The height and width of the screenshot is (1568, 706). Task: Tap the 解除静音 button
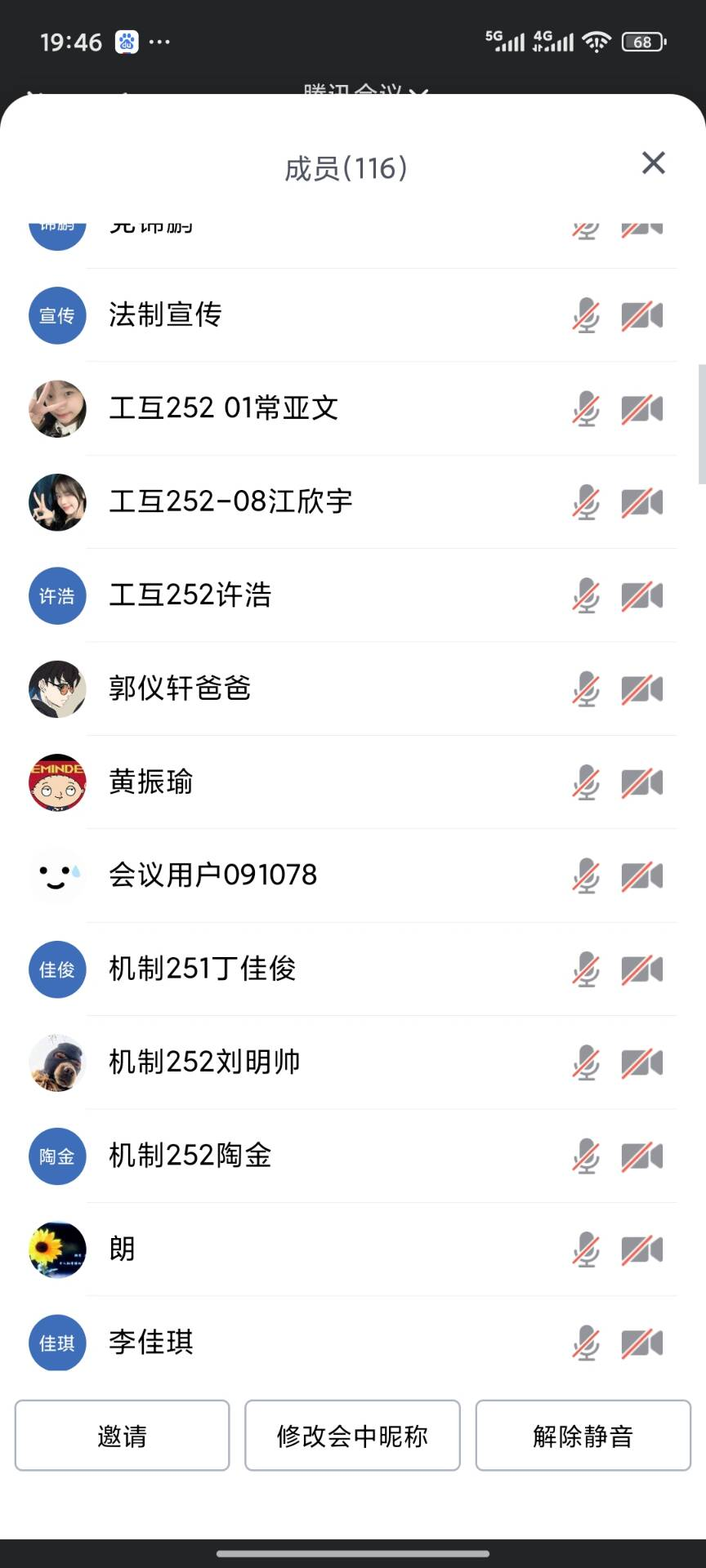[x=583, y=1436]
